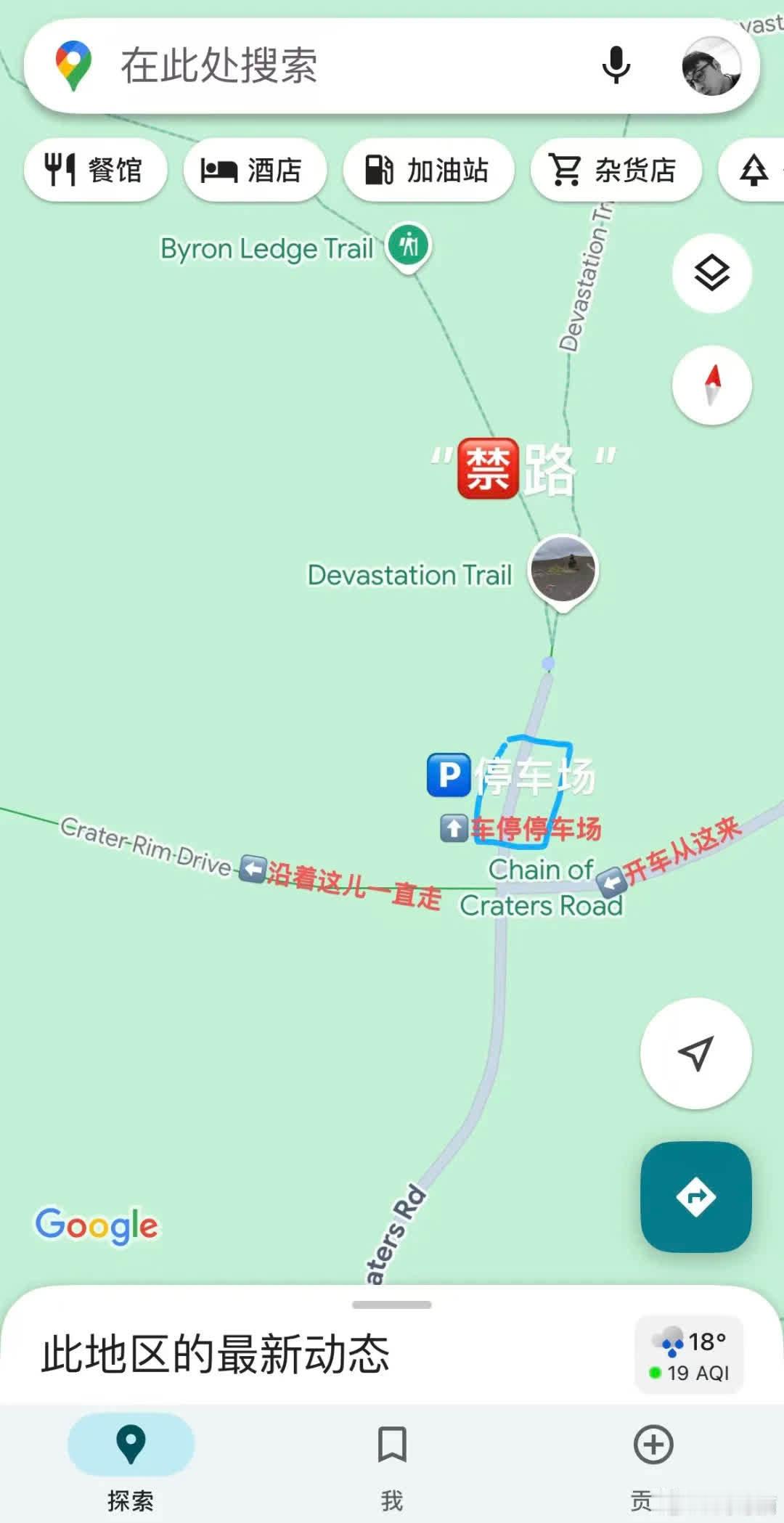Open the Devastation Trail photo pin
Viewport: 784px width, 1523px height.
pos(563,572)
